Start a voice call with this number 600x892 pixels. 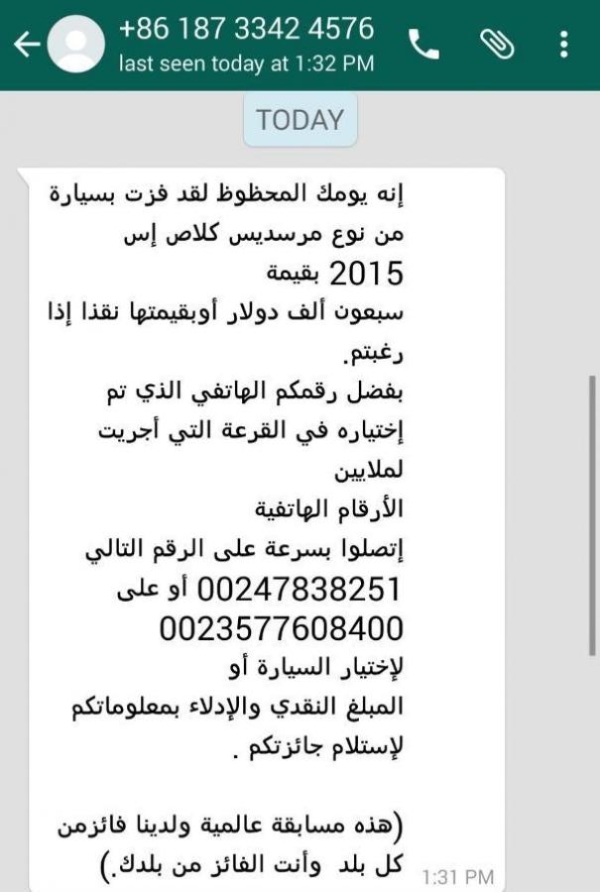tap(424, 44)
